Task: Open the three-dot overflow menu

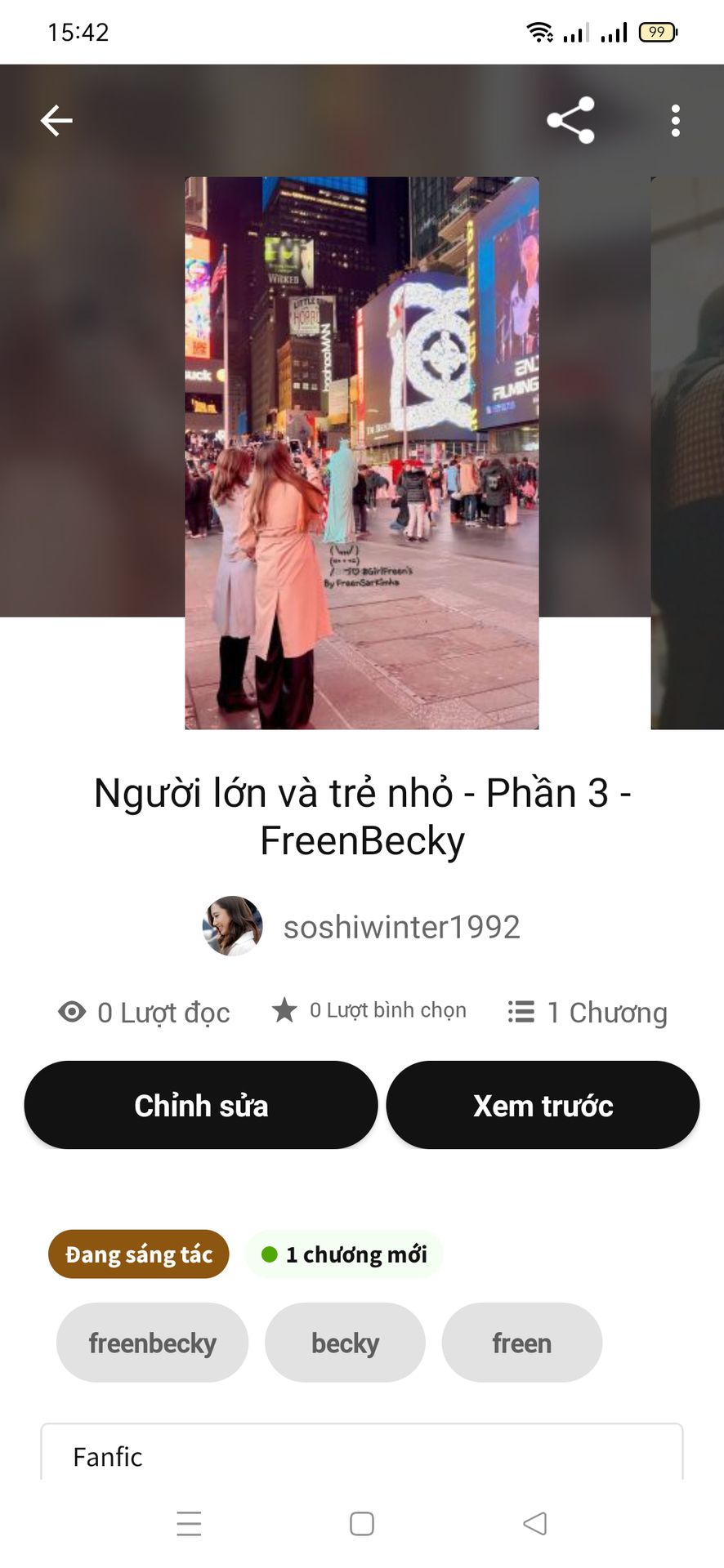Action: [x=675, y=121]
